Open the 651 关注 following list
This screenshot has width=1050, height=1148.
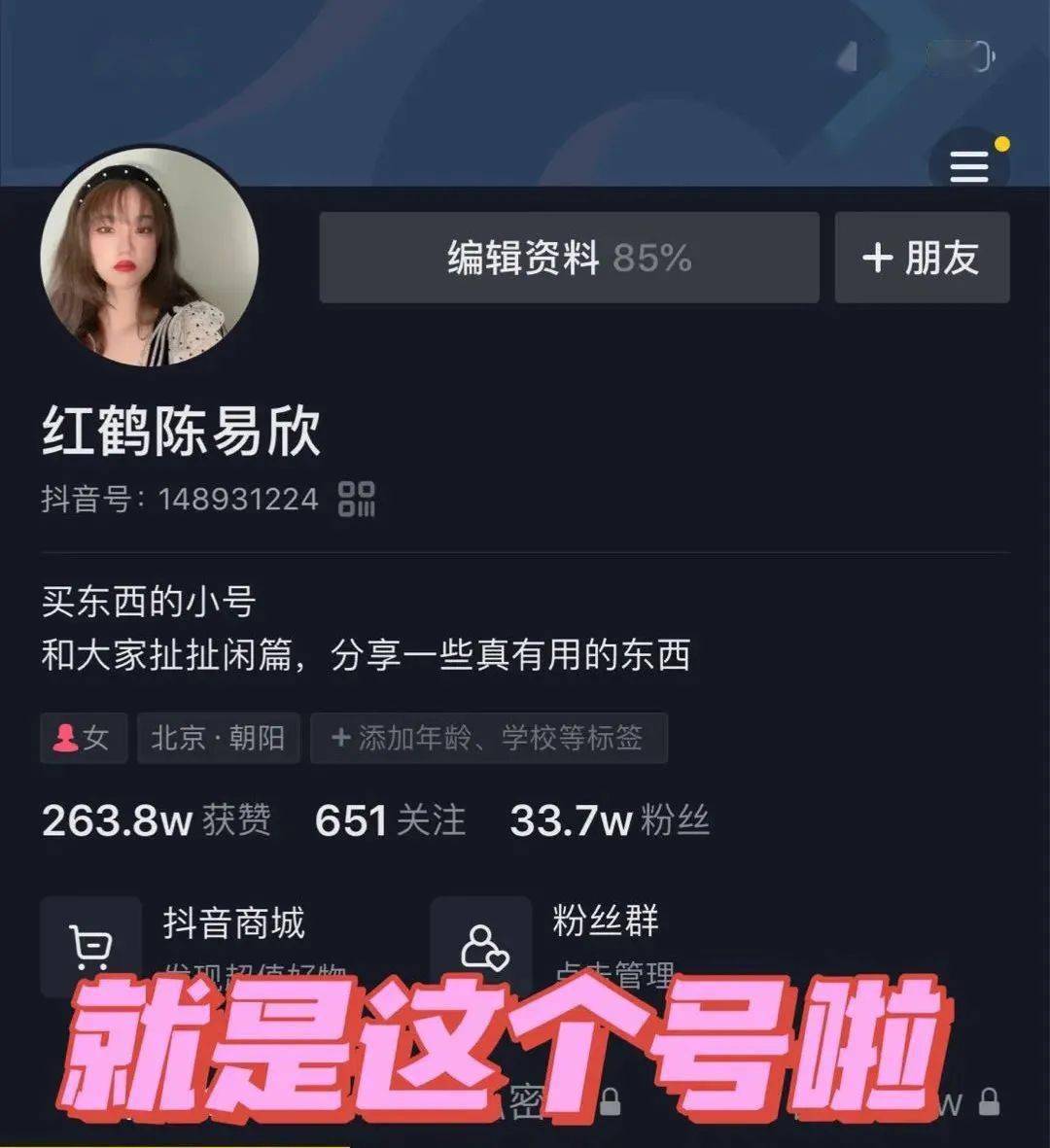[390, 820]
